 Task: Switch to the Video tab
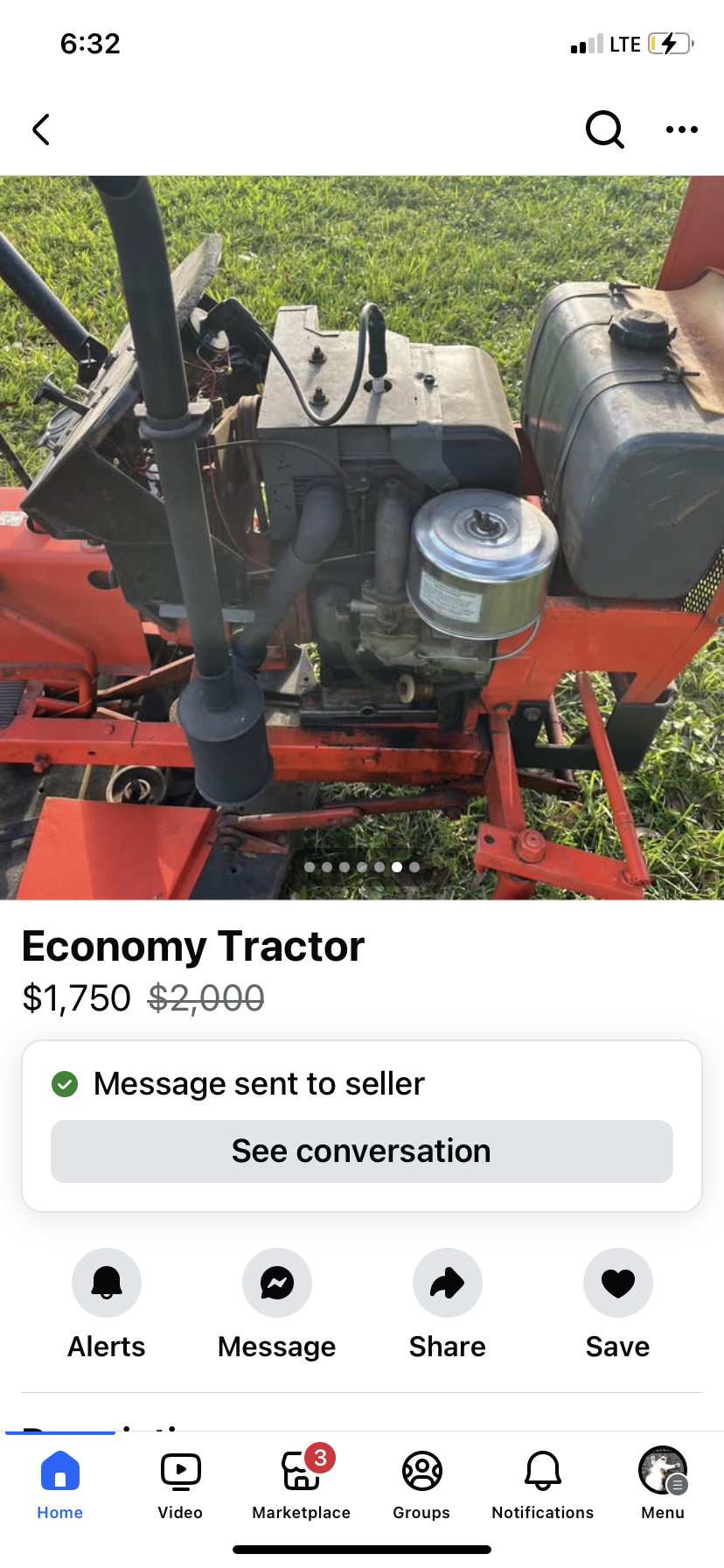click(x=181, y=1485)
